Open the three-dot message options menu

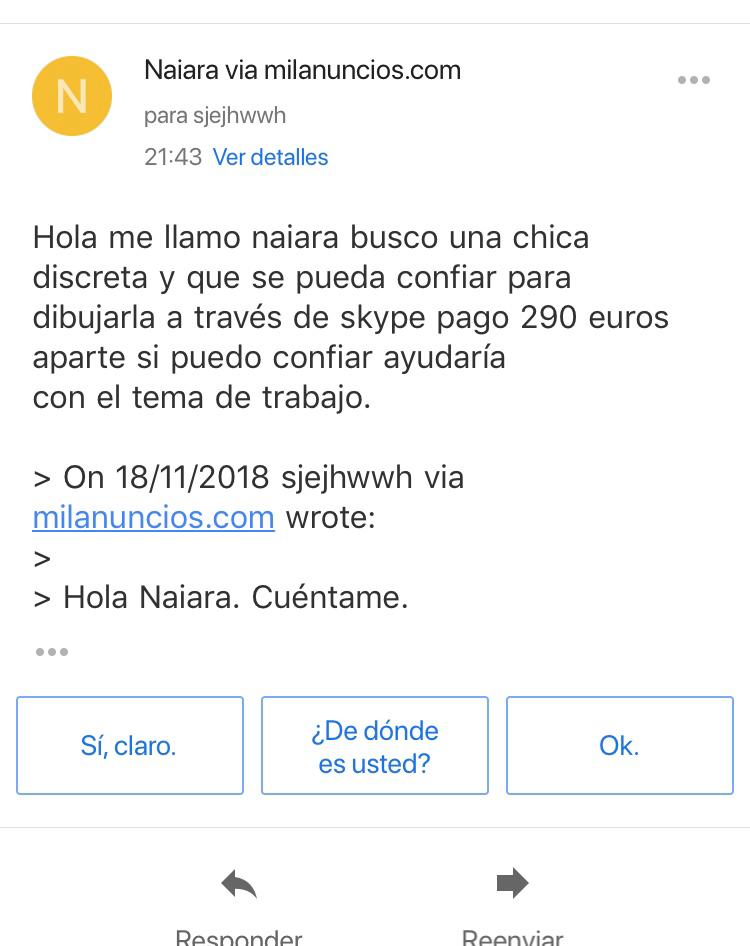693,80
